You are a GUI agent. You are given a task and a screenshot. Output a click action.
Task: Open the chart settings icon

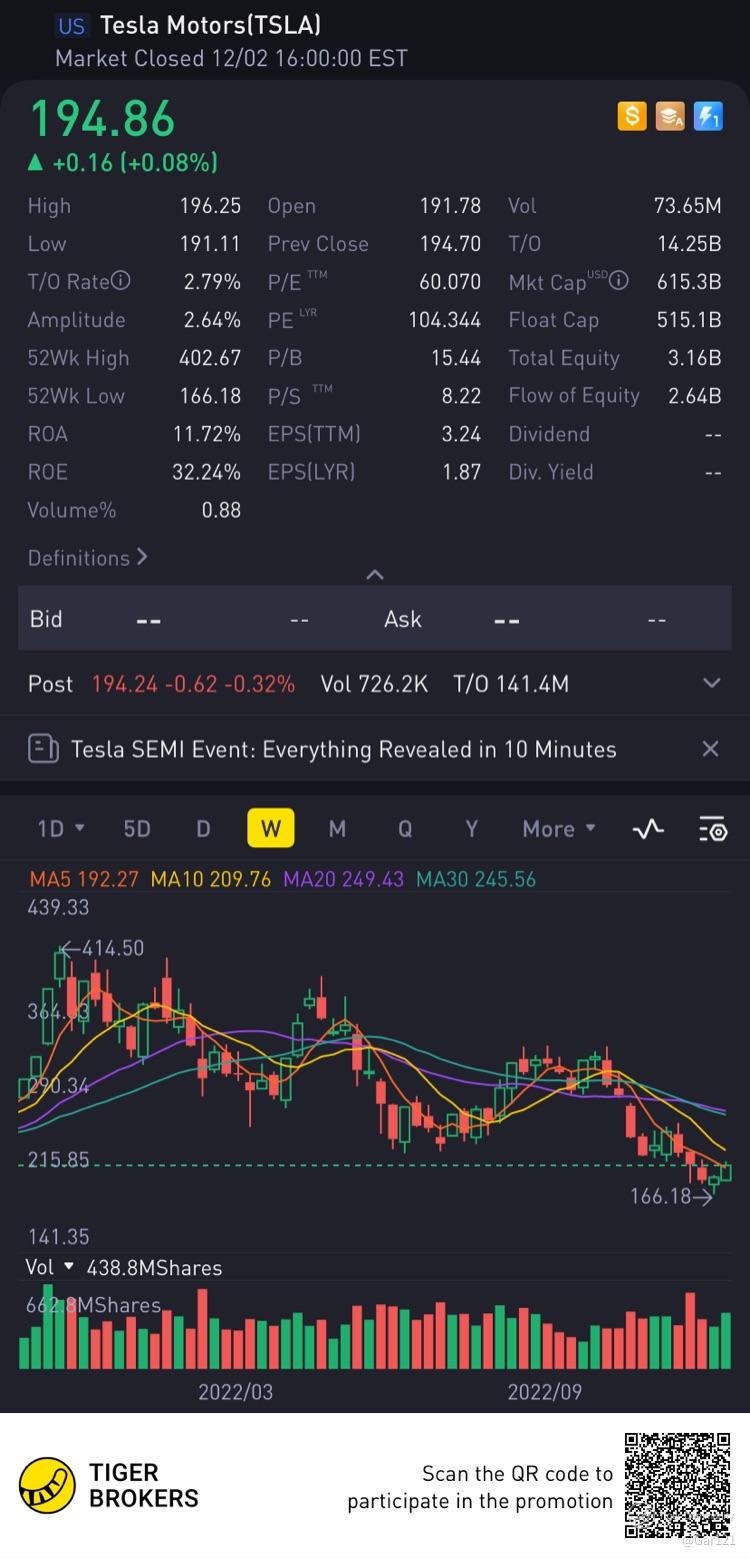pyautogui.click(x=712, y=828)
